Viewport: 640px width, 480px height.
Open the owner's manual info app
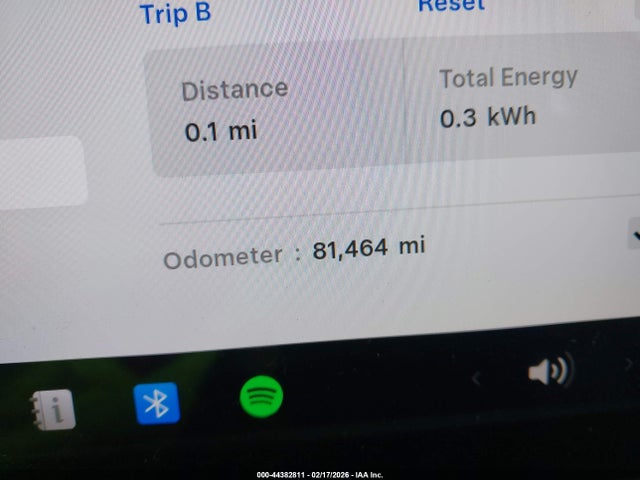[x=52, y=408]
